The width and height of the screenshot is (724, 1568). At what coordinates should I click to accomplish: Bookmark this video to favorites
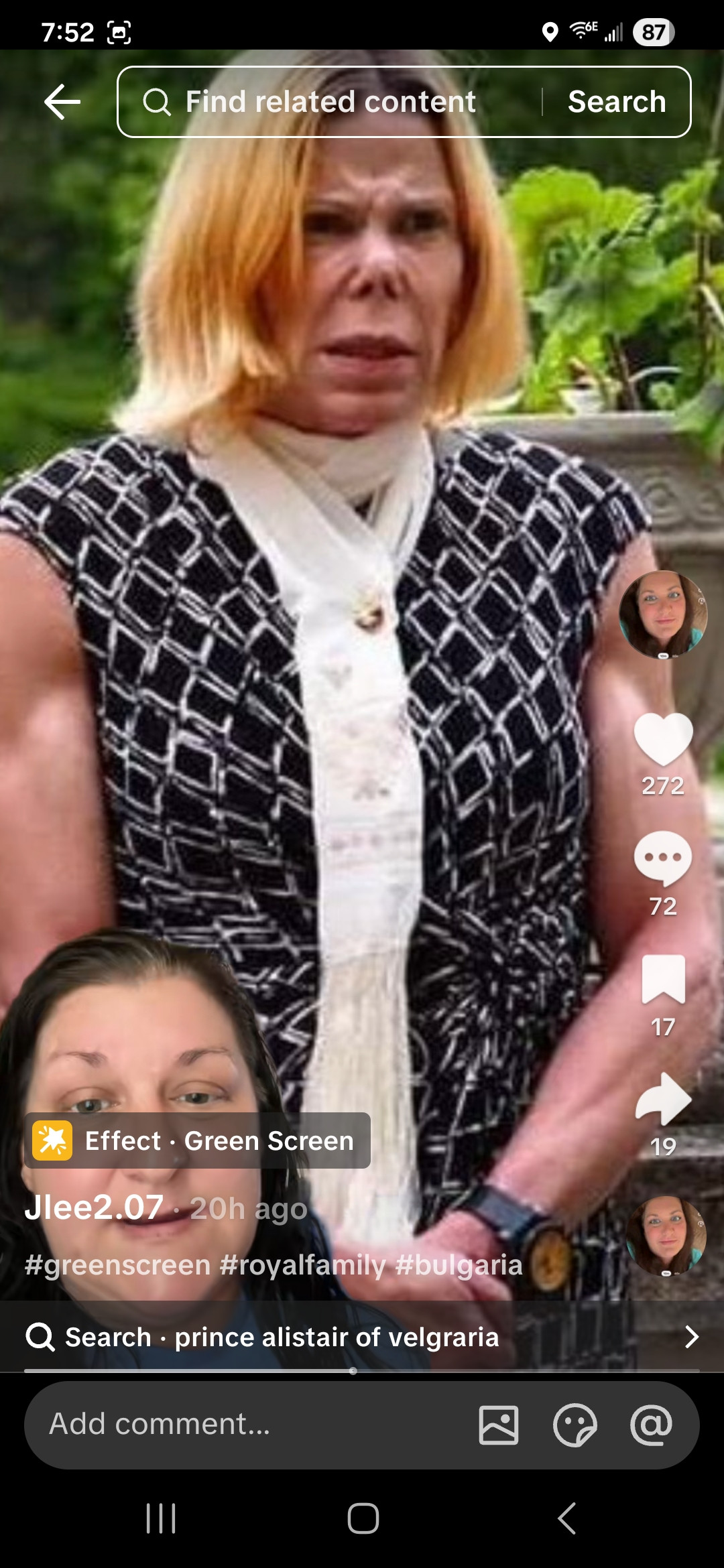[x=663, y=980]
